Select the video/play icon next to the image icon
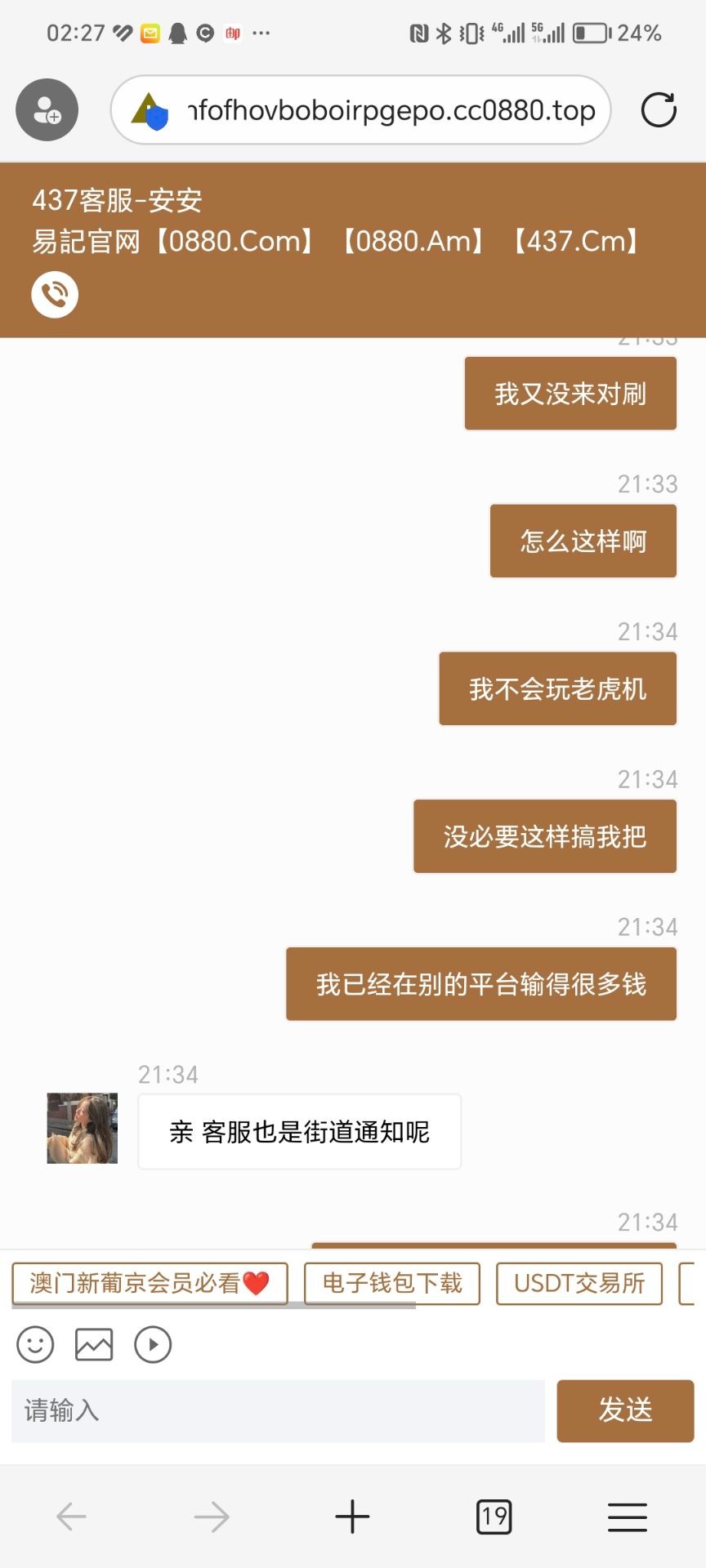This screenshot has width=706, height=1568. point(152,1344)
